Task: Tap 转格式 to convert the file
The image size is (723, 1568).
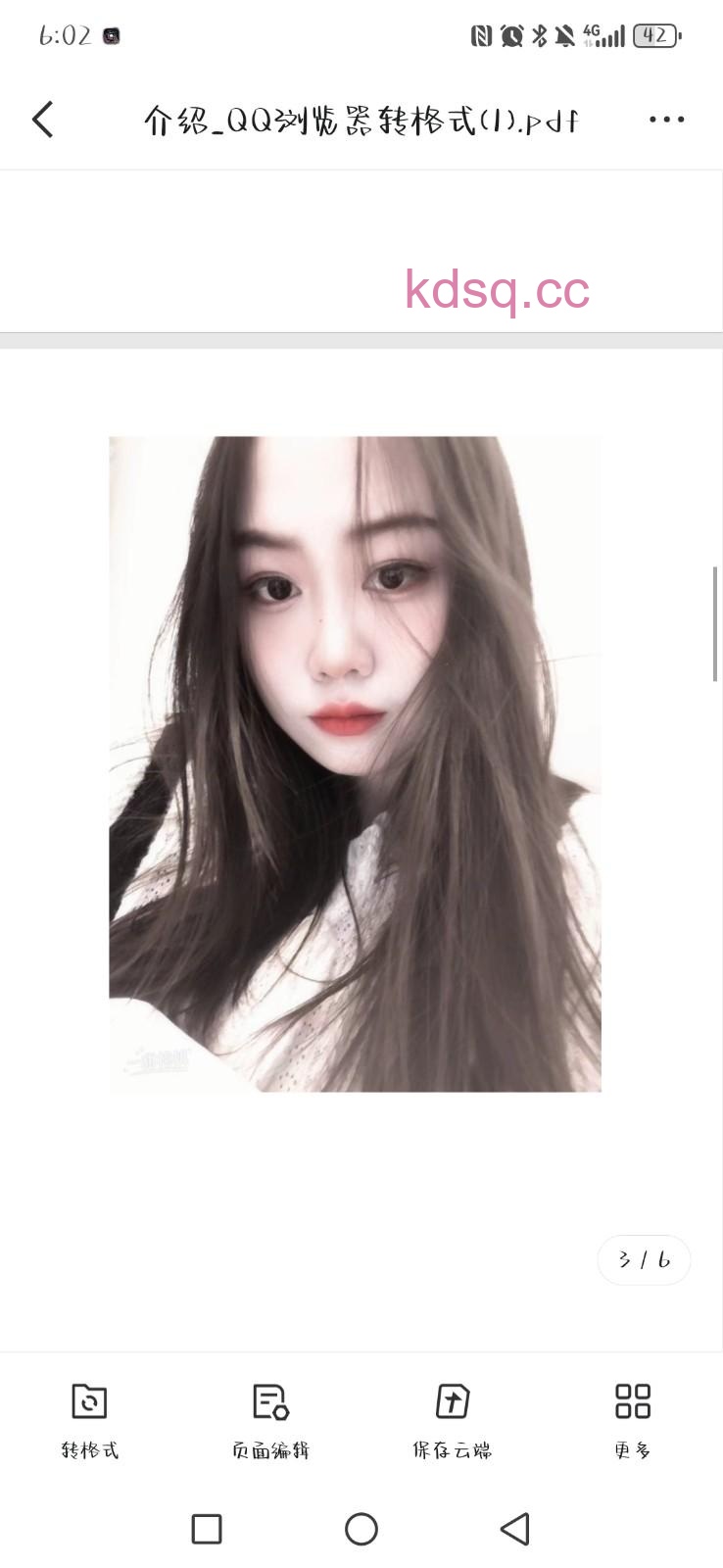Action: (89, 1419)
